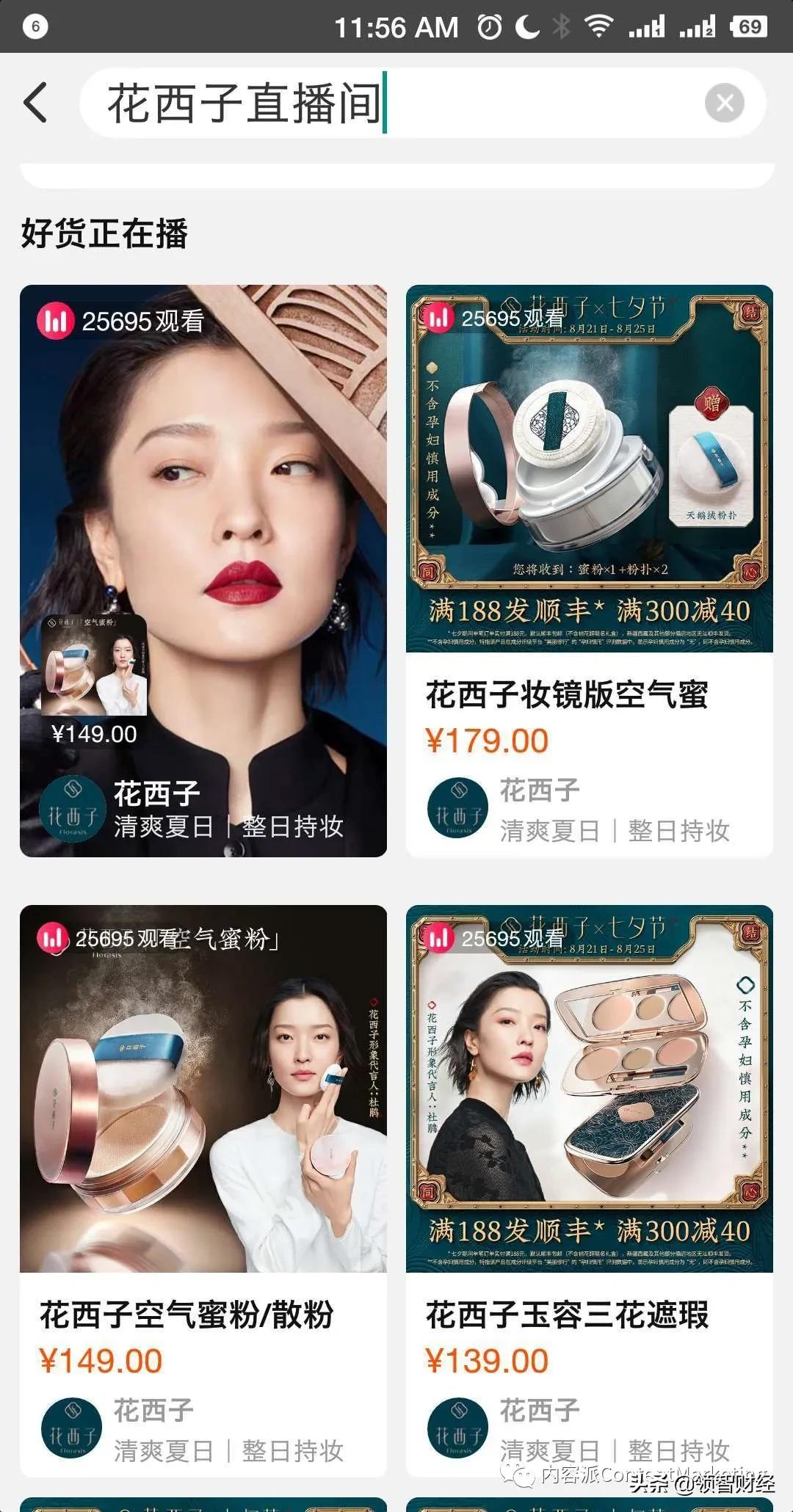Tap the red notification badge showing 6
793x1512 pixels.
(x=35, y=26)
